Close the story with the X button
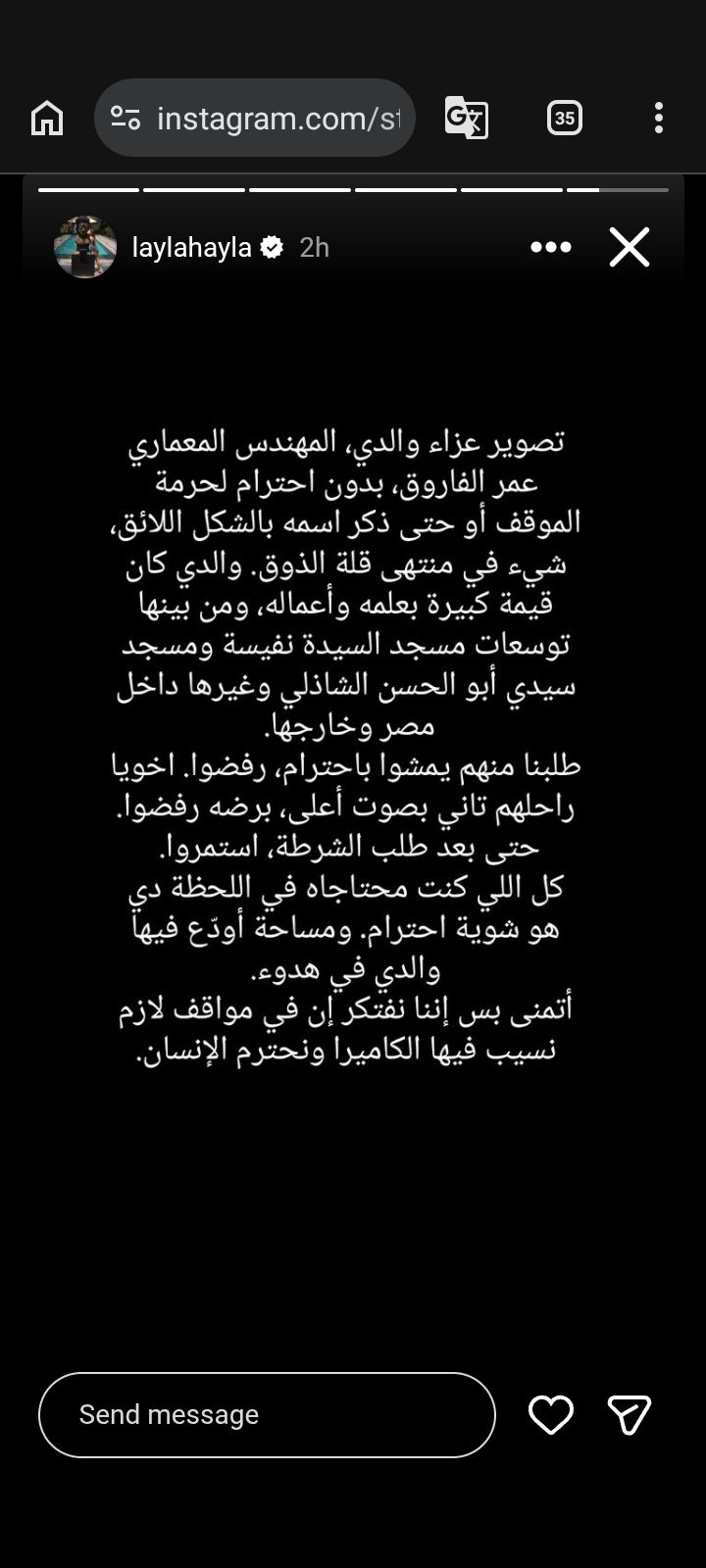706x1568 pixels. (629, 248)
